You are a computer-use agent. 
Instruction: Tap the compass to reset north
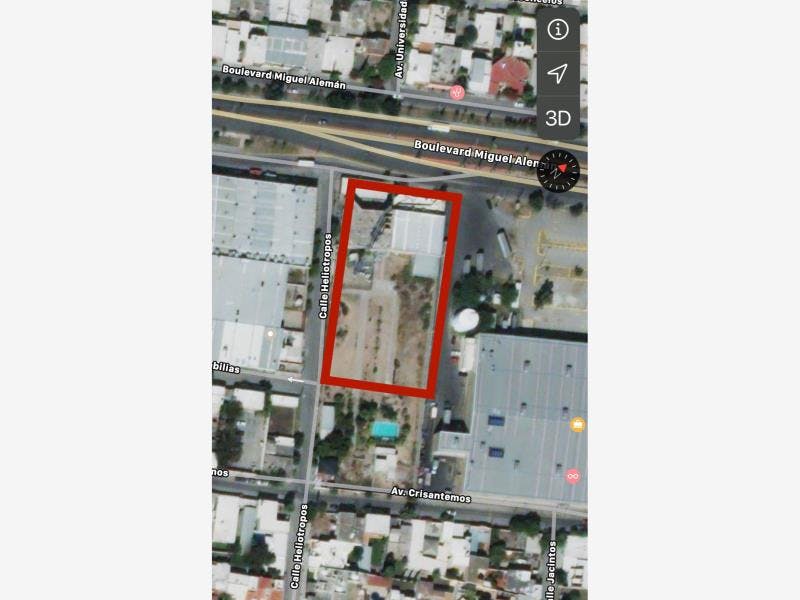(x=558, y=171)
